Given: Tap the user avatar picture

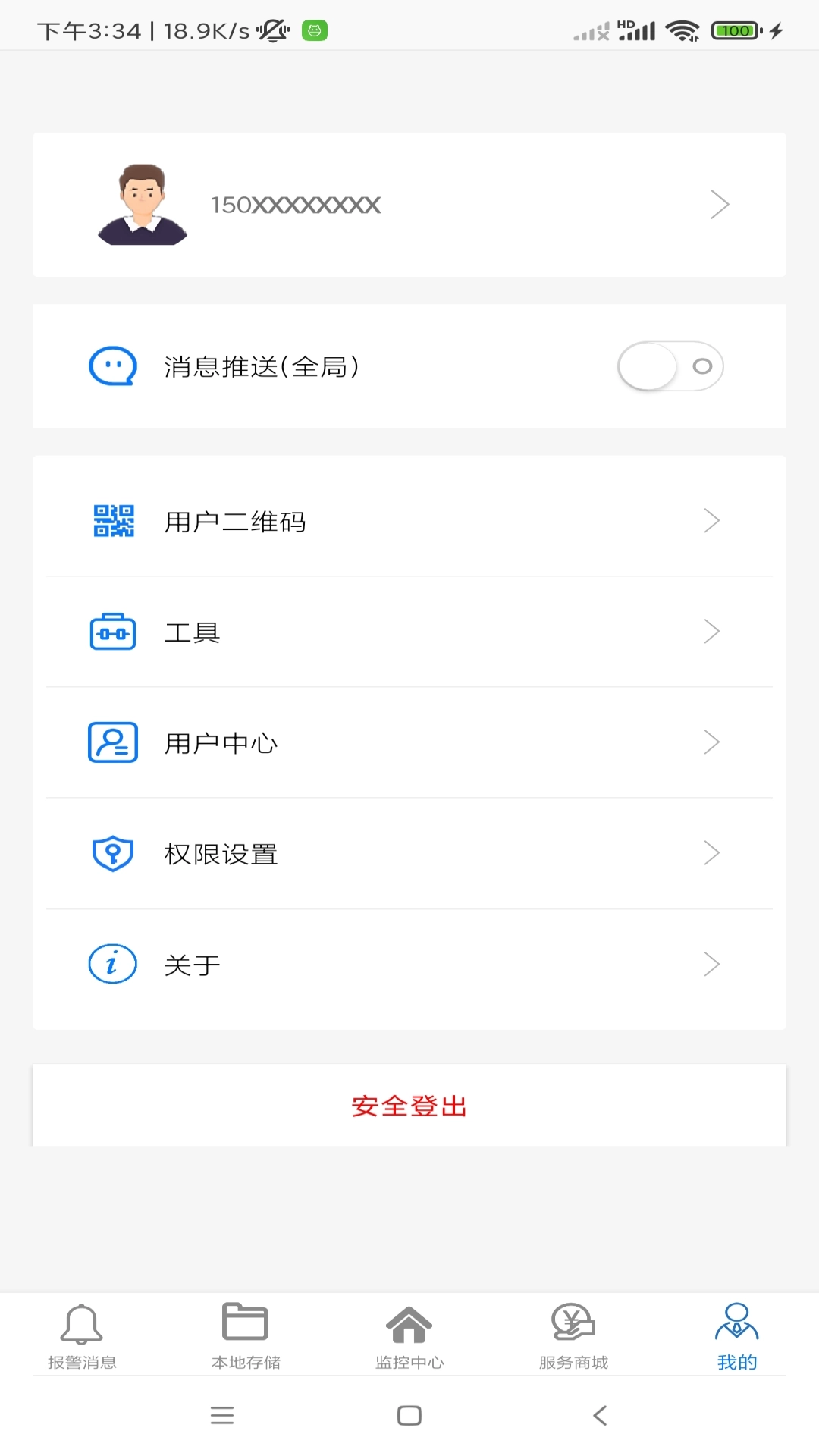Looking at the screenshot, I should [x=142, y=204].
